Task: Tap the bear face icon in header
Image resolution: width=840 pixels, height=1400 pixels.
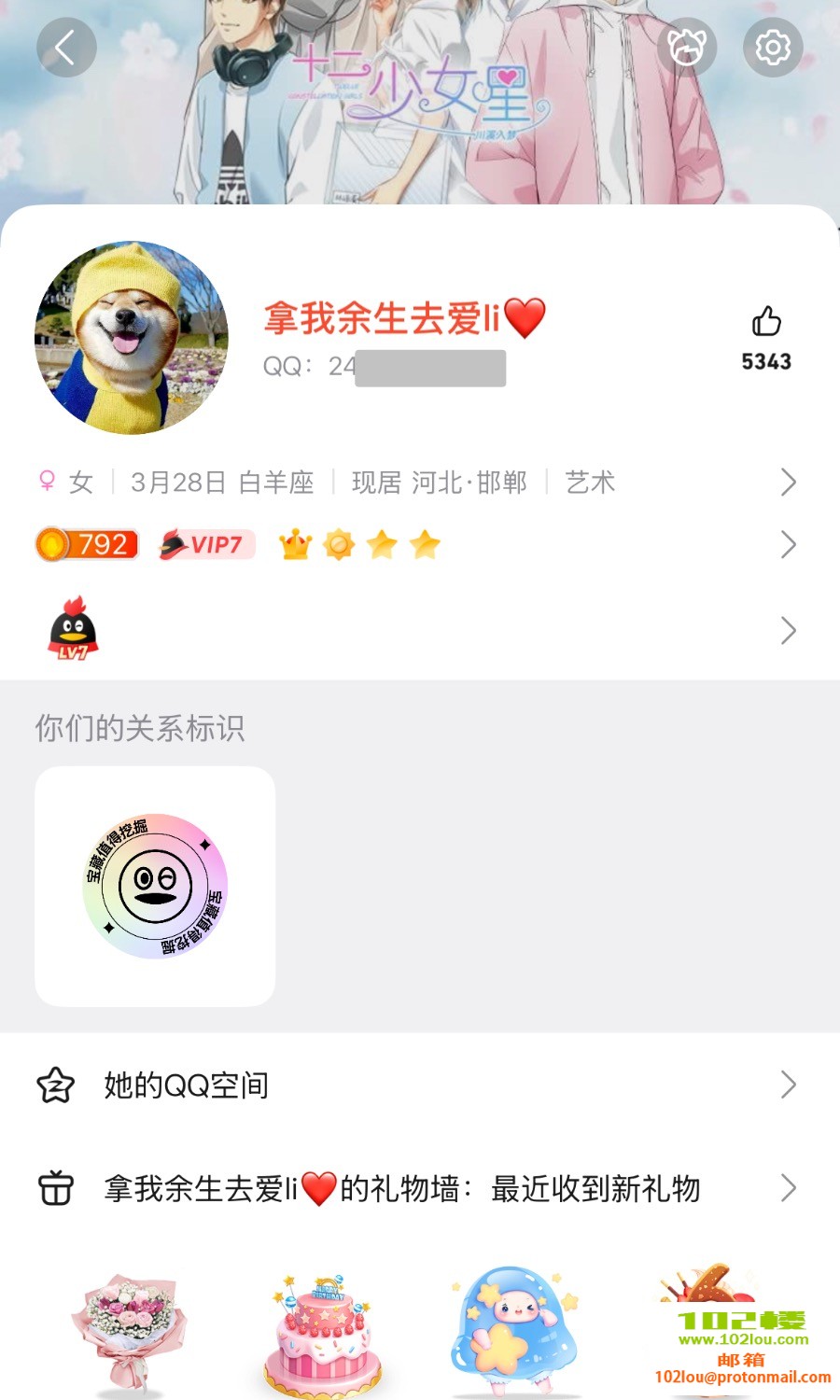Action: coord(687,48)
